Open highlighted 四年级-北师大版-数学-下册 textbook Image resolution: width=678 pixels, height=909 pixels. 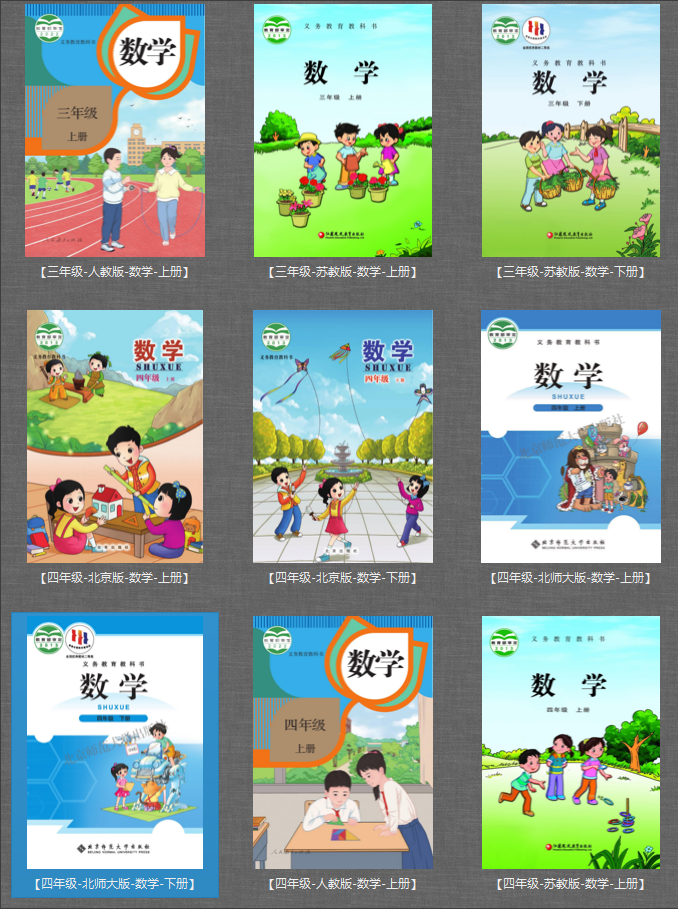coord(114,742)
